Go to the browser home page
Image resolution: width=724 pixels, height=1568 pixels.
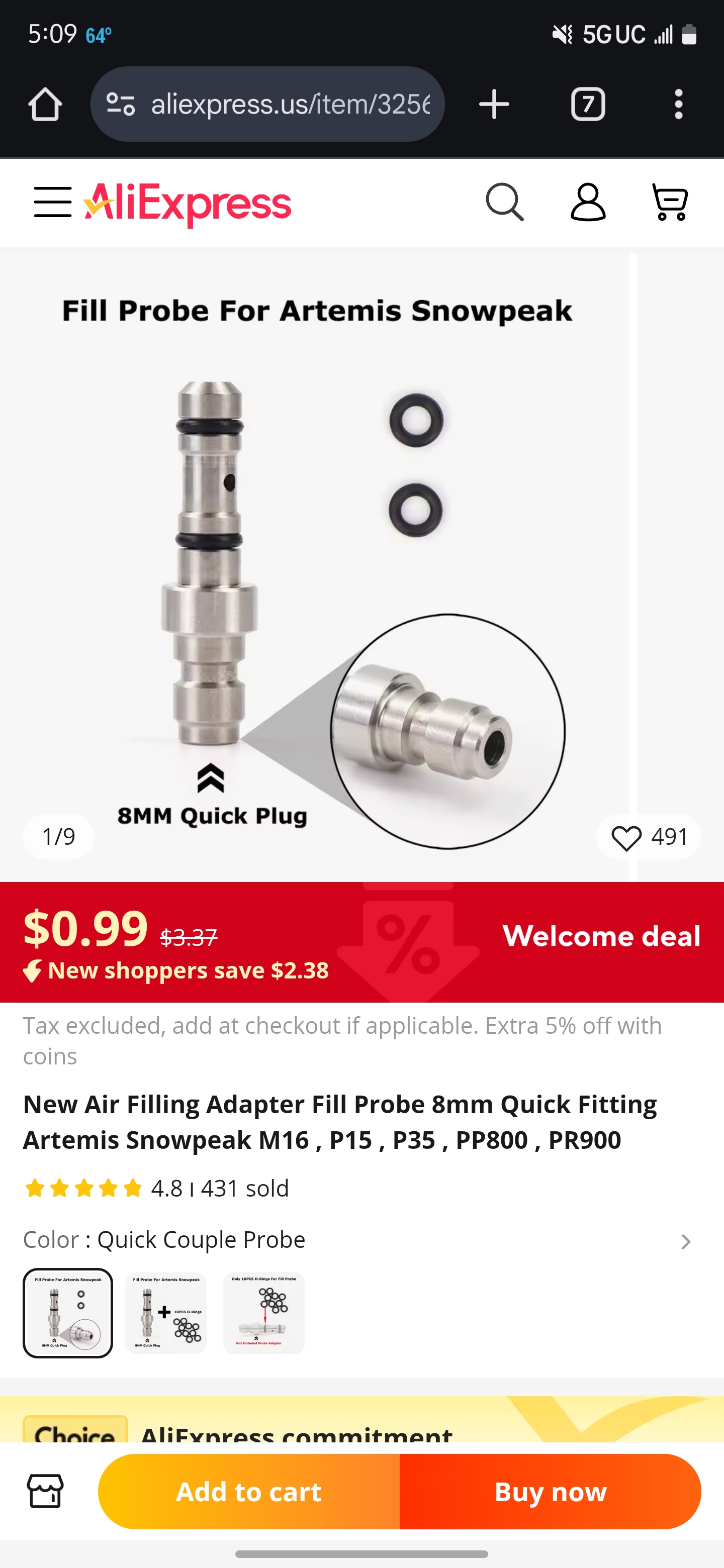45,104
